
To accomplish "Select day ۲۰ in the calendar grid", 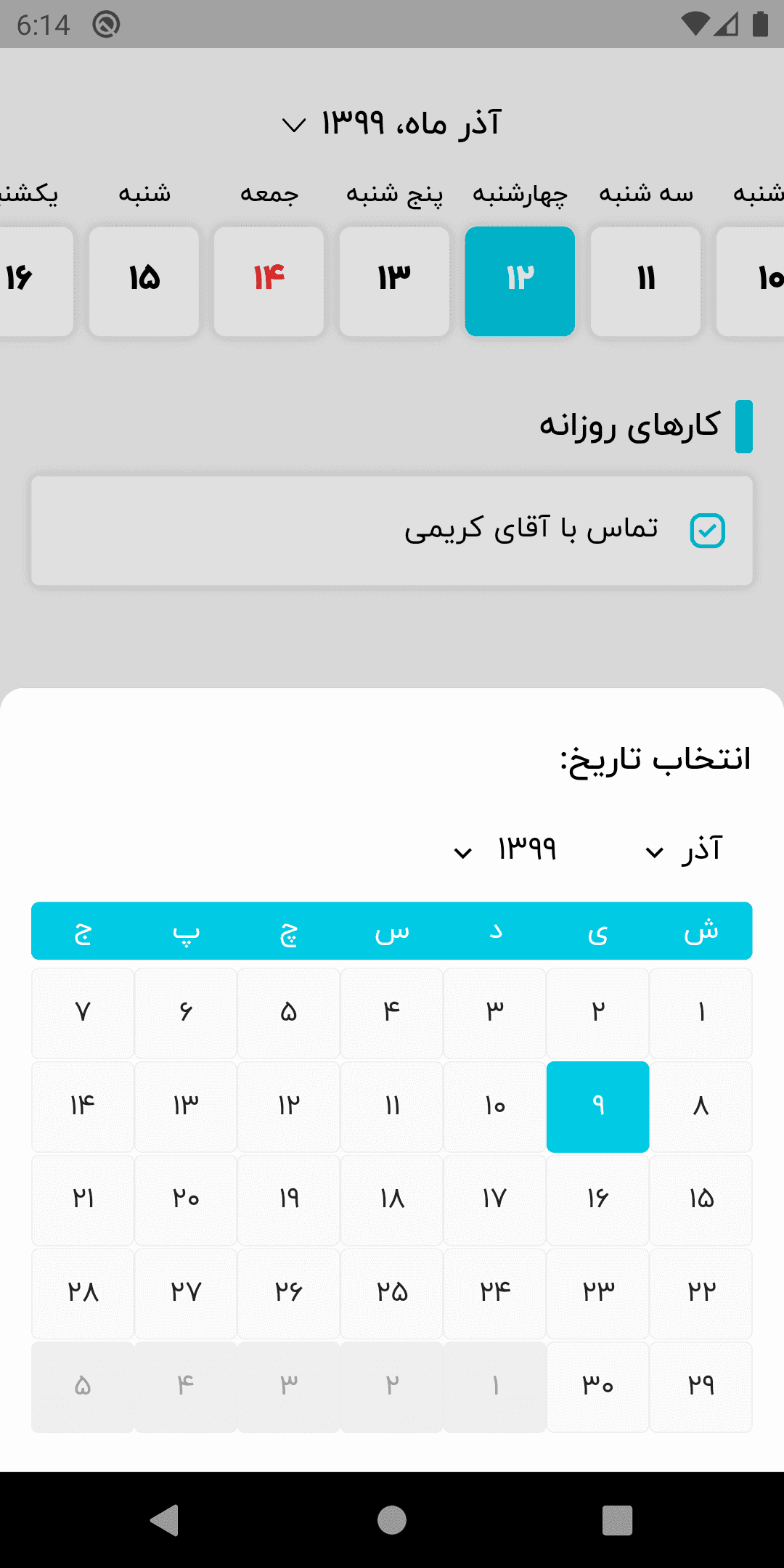I will 186,1199.
